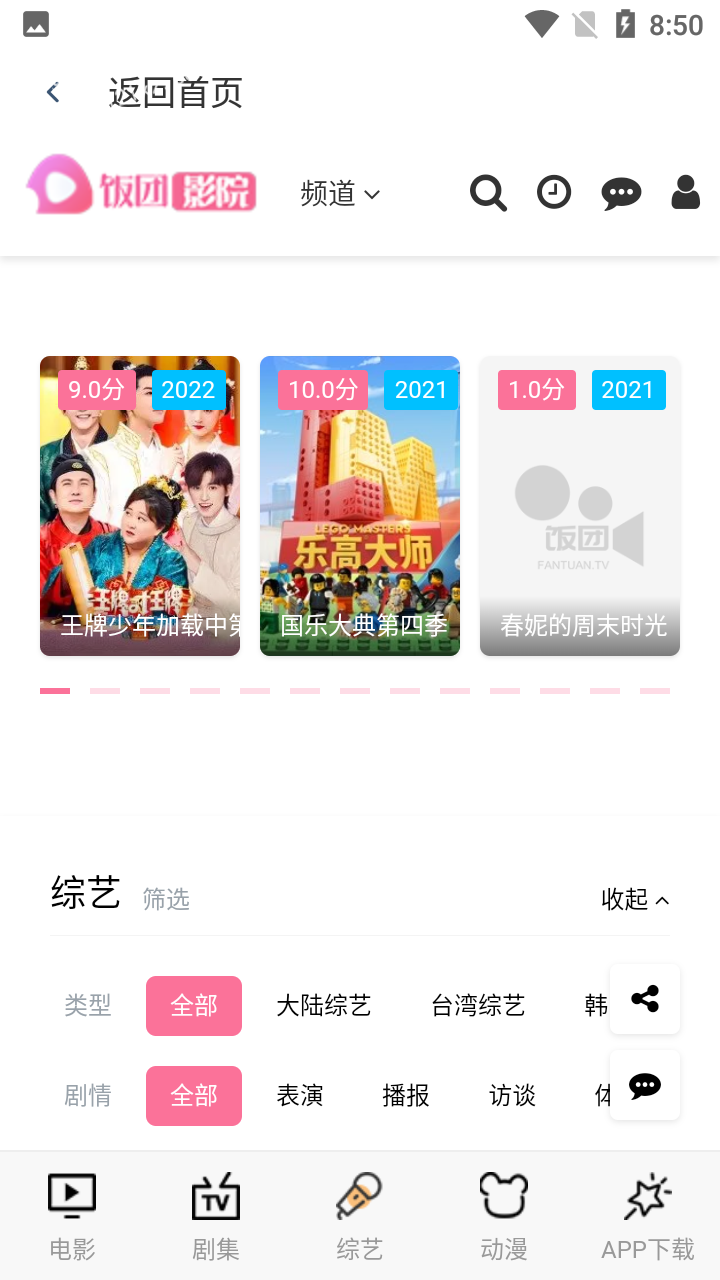Open the search icon
Image resolution: width=720 pixels, height=1280 pixels.
click(488, 193)
